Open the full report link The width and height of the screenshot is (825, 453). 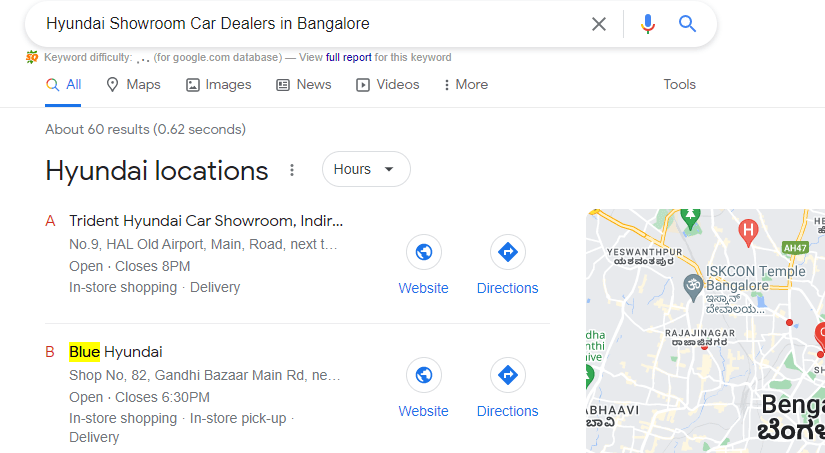(348, 57)
